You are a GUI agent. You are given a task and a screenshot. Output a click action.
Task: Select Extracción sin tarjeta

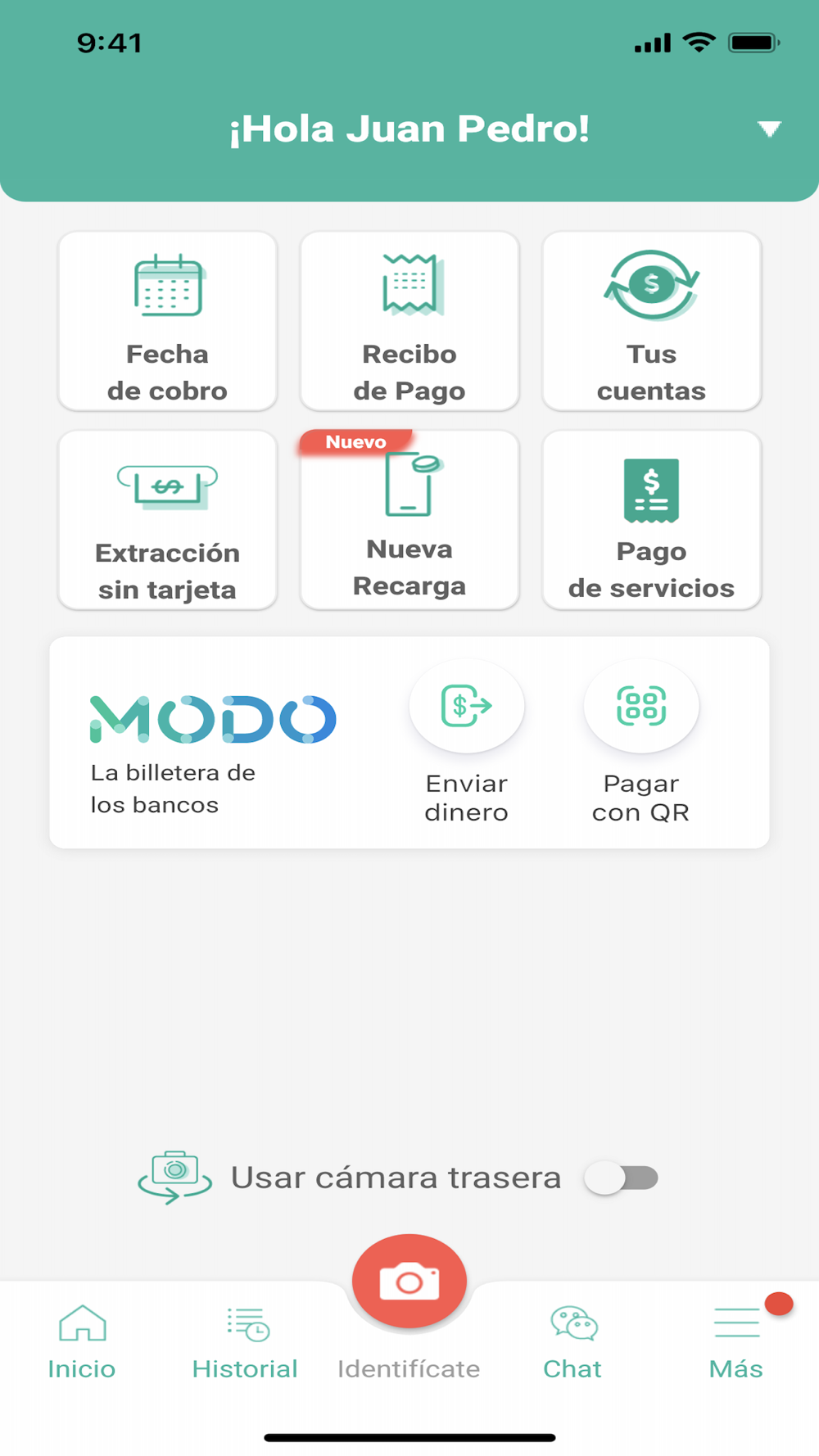tap(168, 521)
